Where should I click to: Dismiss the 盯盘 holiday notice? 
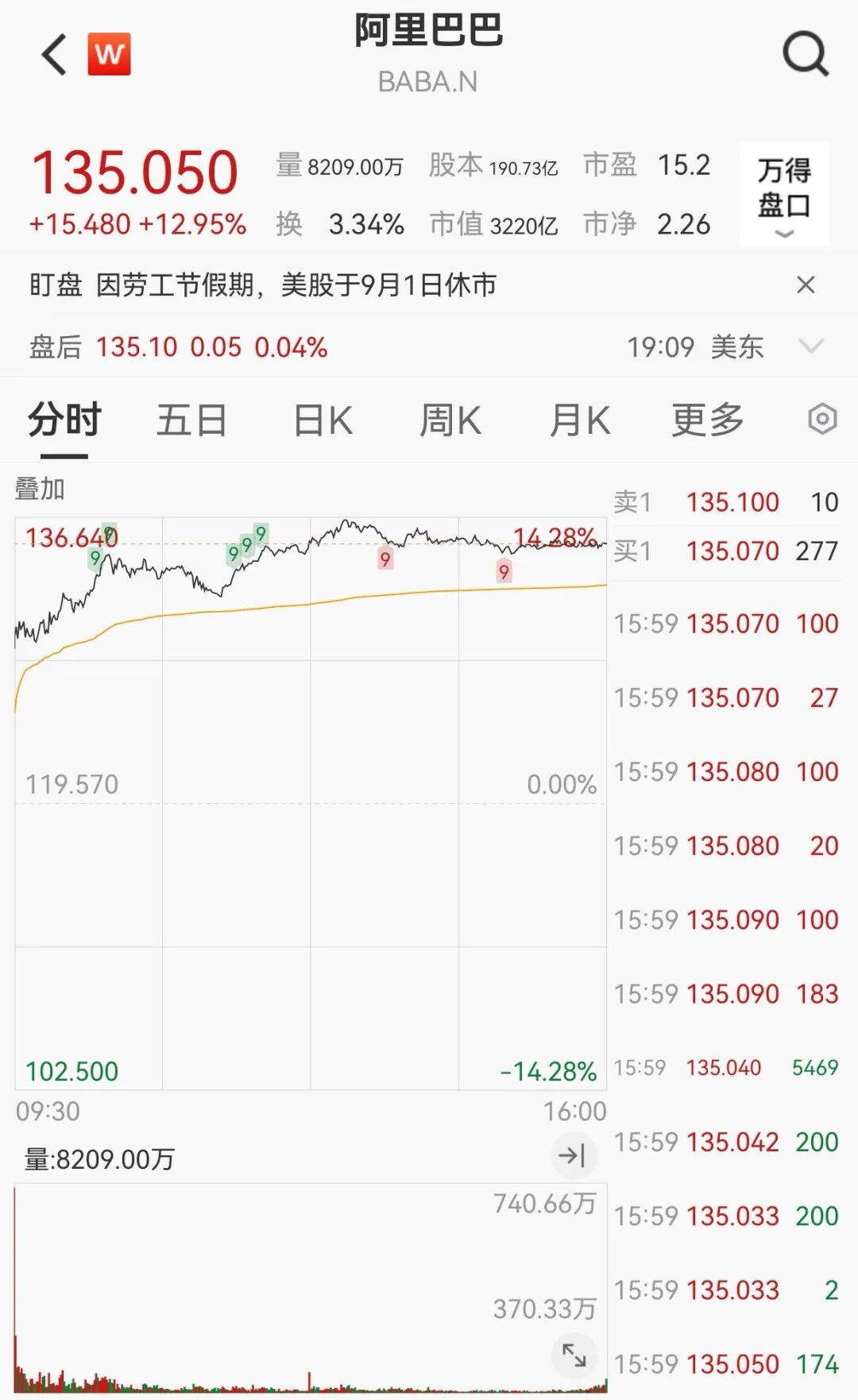pos(806,284)
